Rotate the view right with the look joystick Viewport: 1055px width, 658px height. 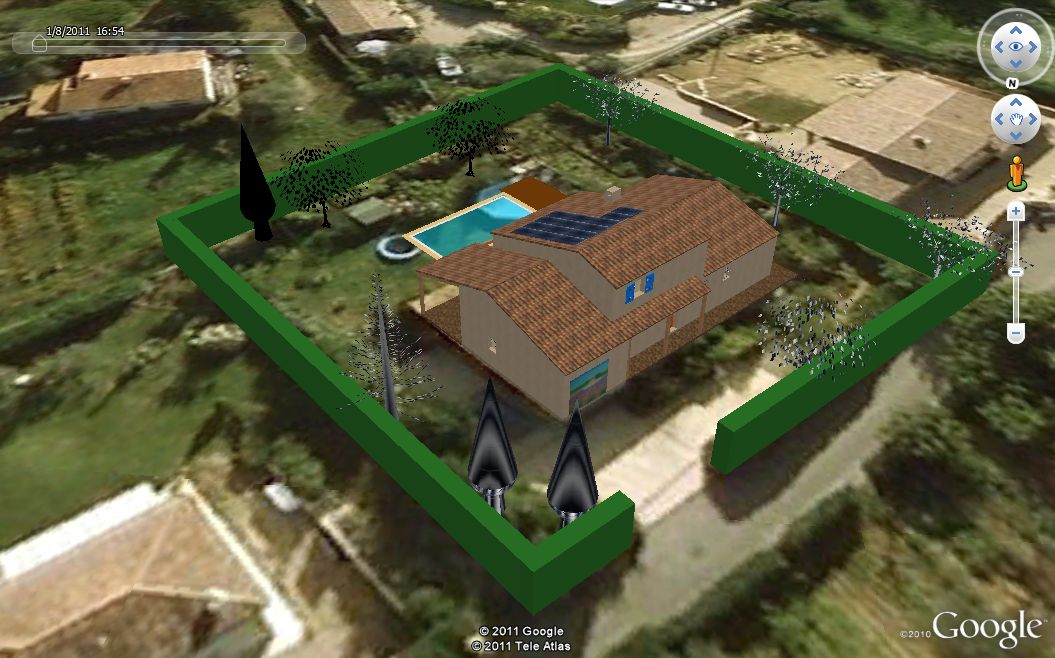tap(1033, 47)
